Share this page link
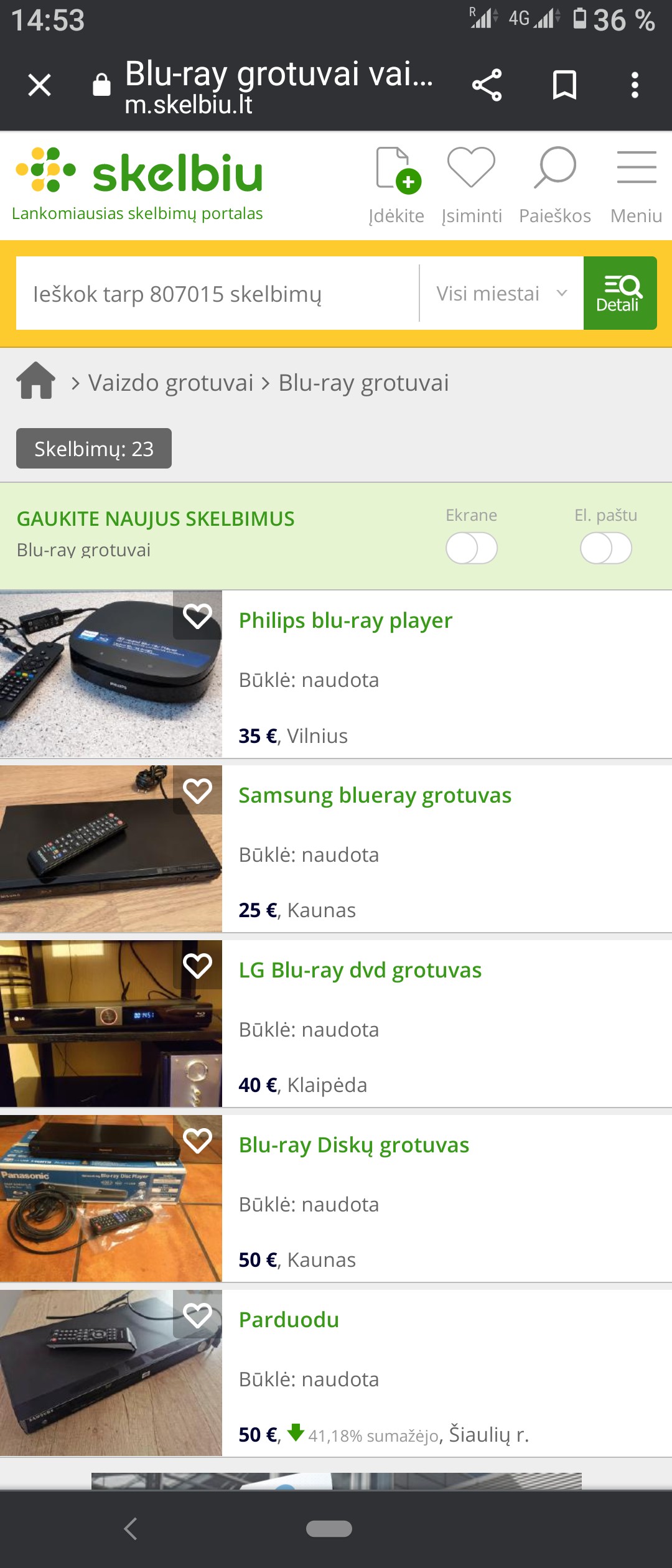 487,85
